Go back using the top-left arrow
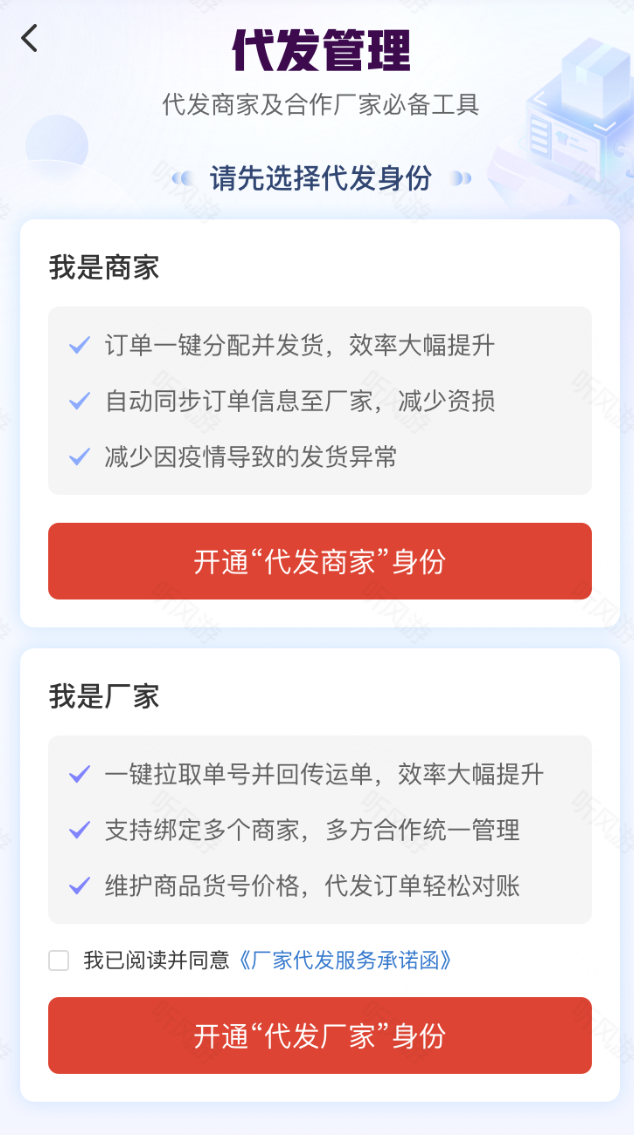 pos(29,38)
